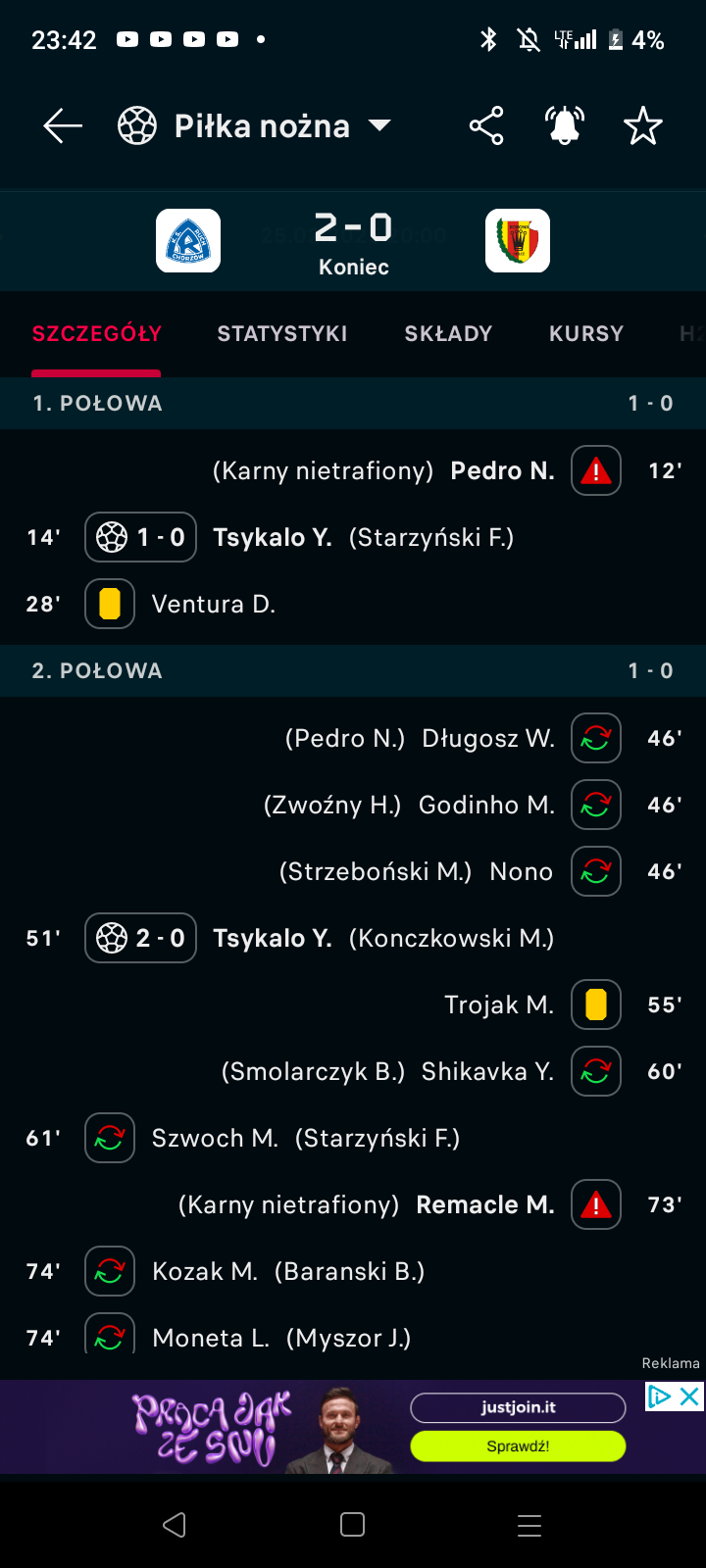Open player Pedro N. missed penalty
706x1568 pixels.
tap(502, 471)
